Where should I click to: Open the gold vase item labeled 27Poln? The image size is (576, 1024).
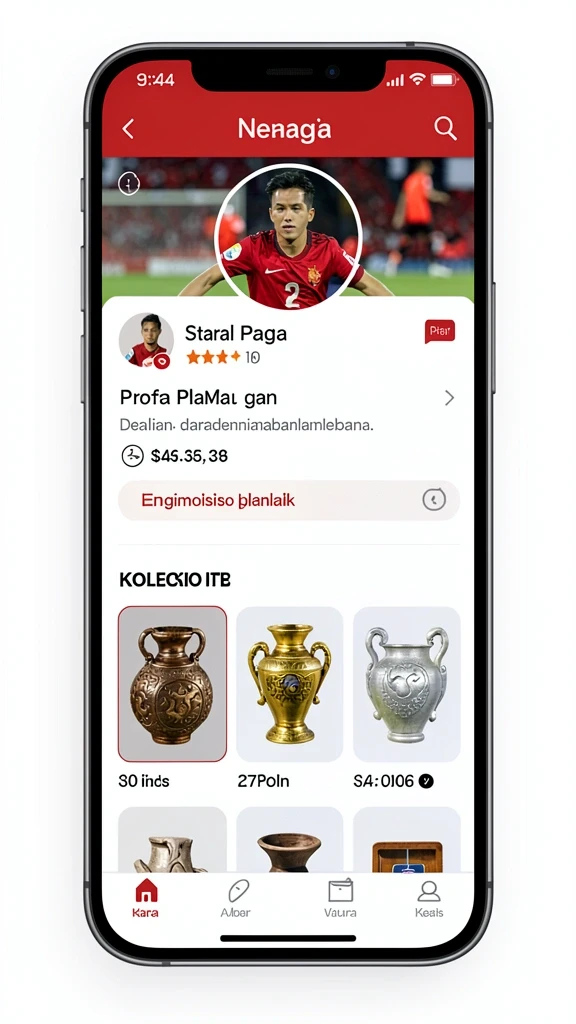[x=289, y=684]
